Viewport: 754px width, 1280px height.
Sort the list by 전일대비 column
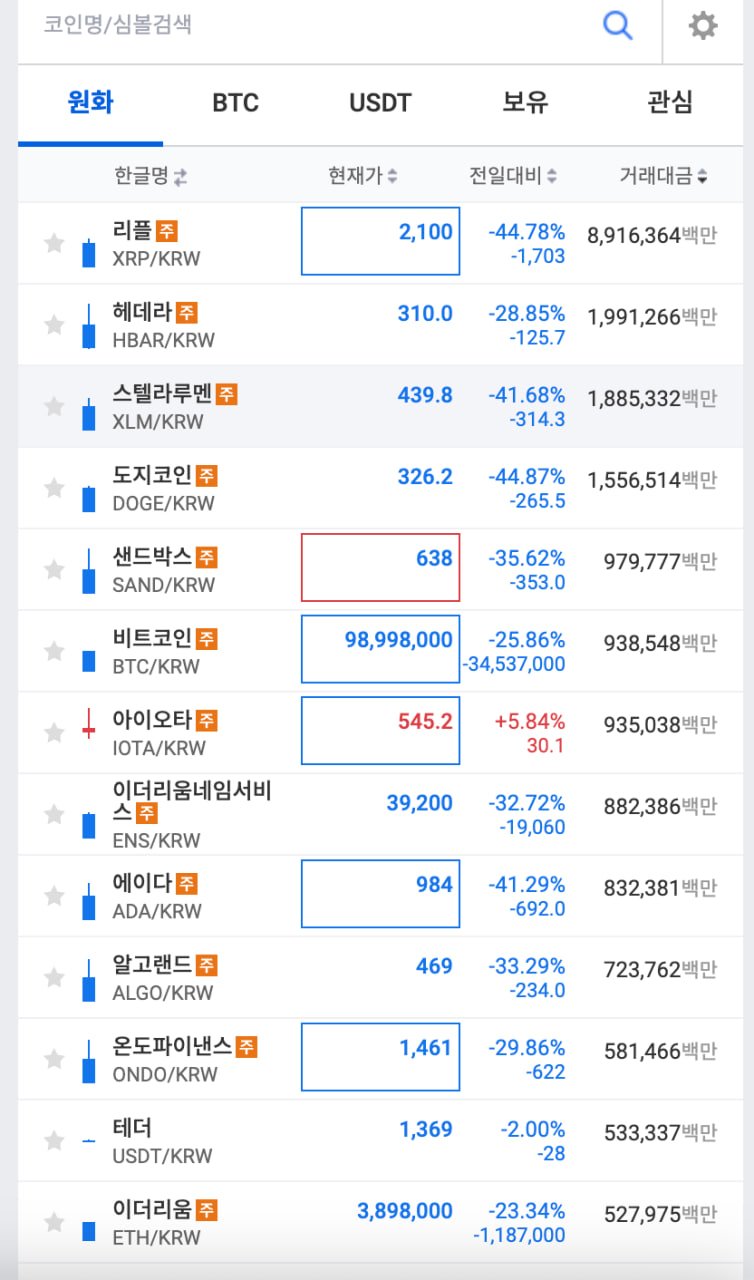coord(514,176)
